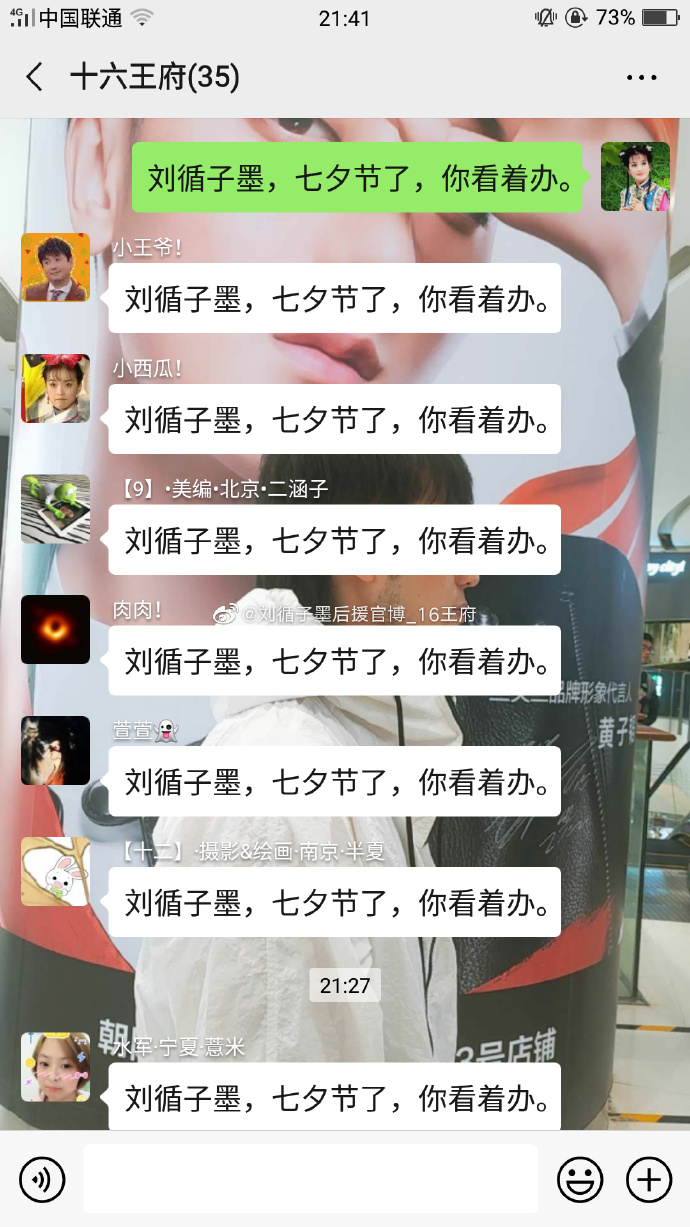
Task: Open 肉肉! black hole avatar
Action: pos(56,630)
